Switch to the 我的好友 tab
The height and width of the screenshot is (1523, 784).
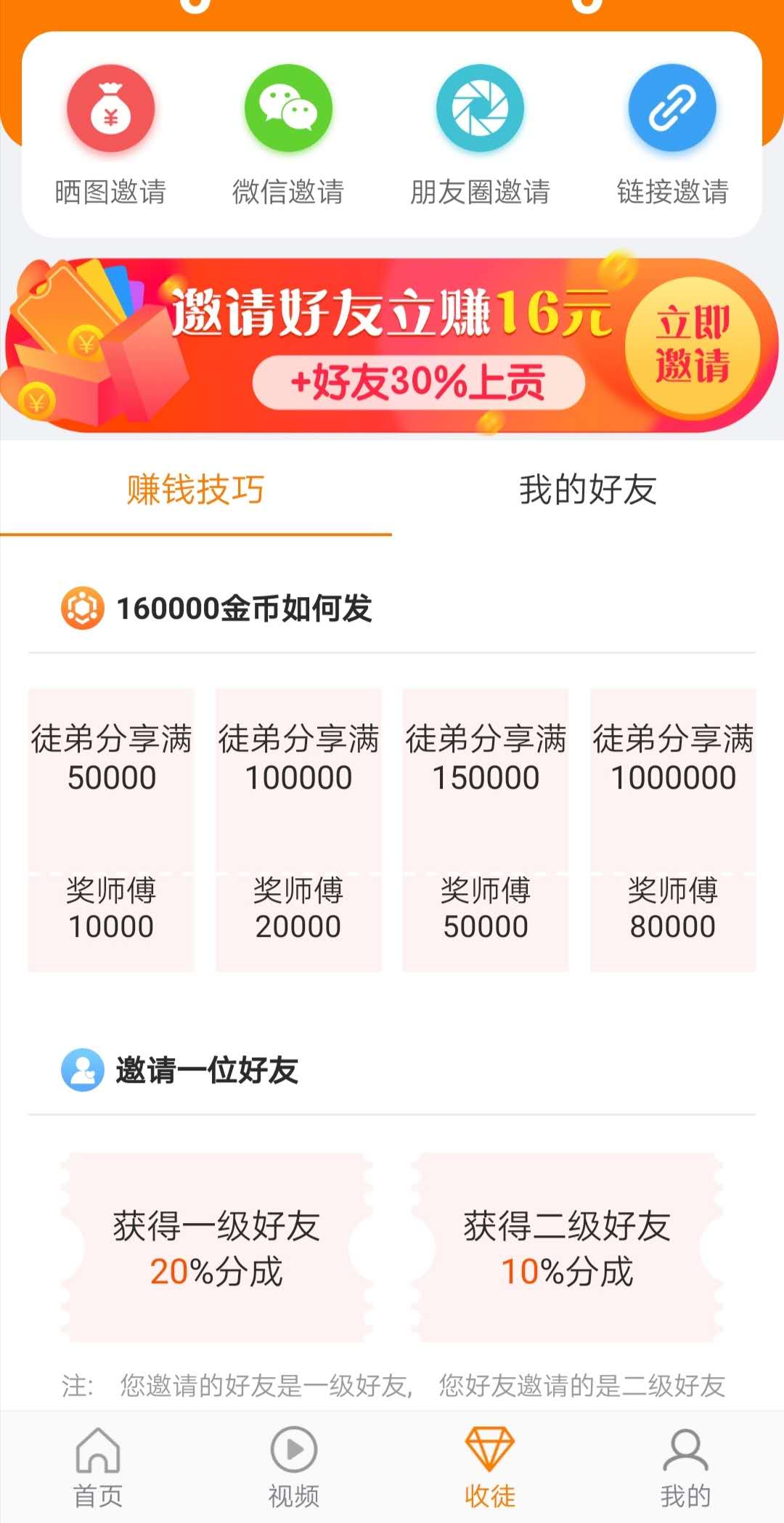588,490
